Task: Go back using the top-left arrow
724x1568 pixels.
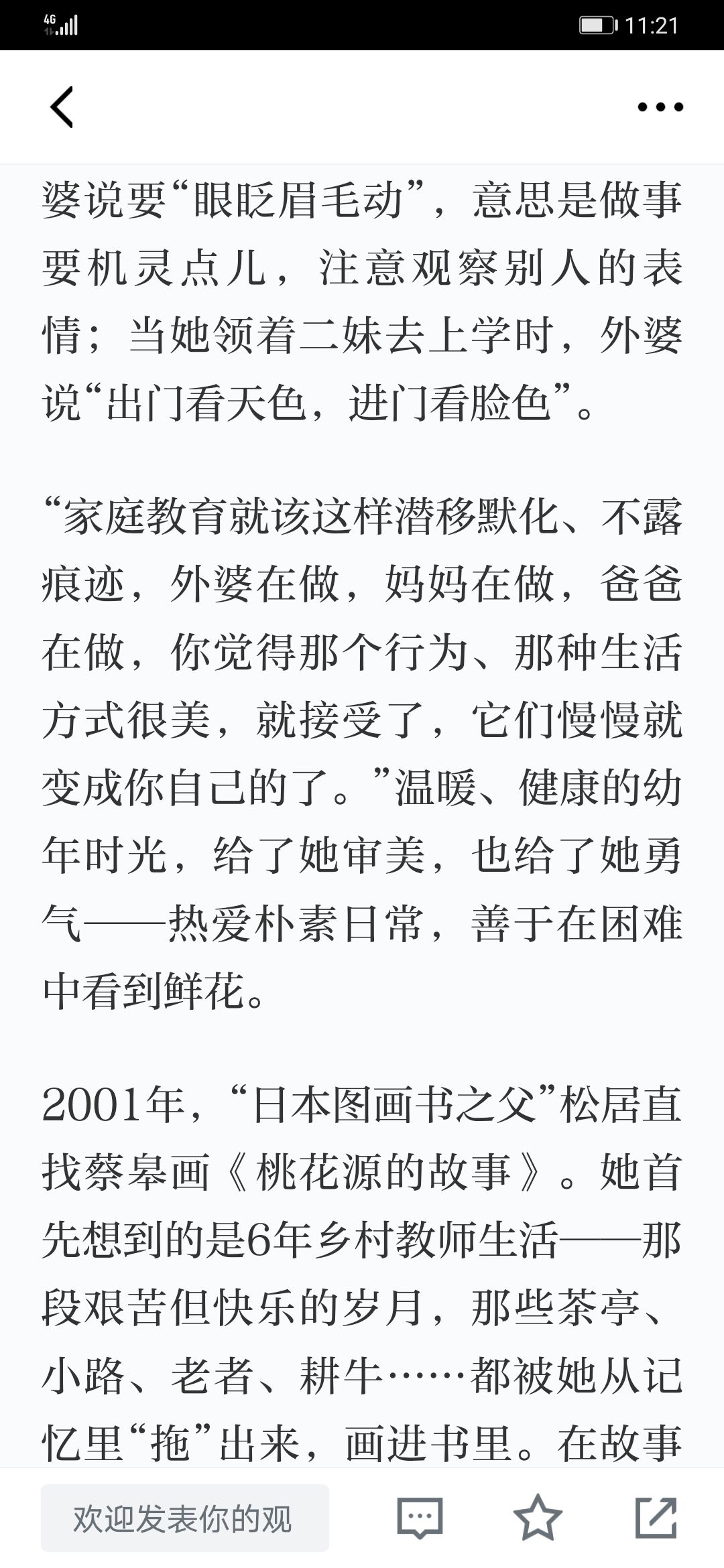Action: (62, 107)
